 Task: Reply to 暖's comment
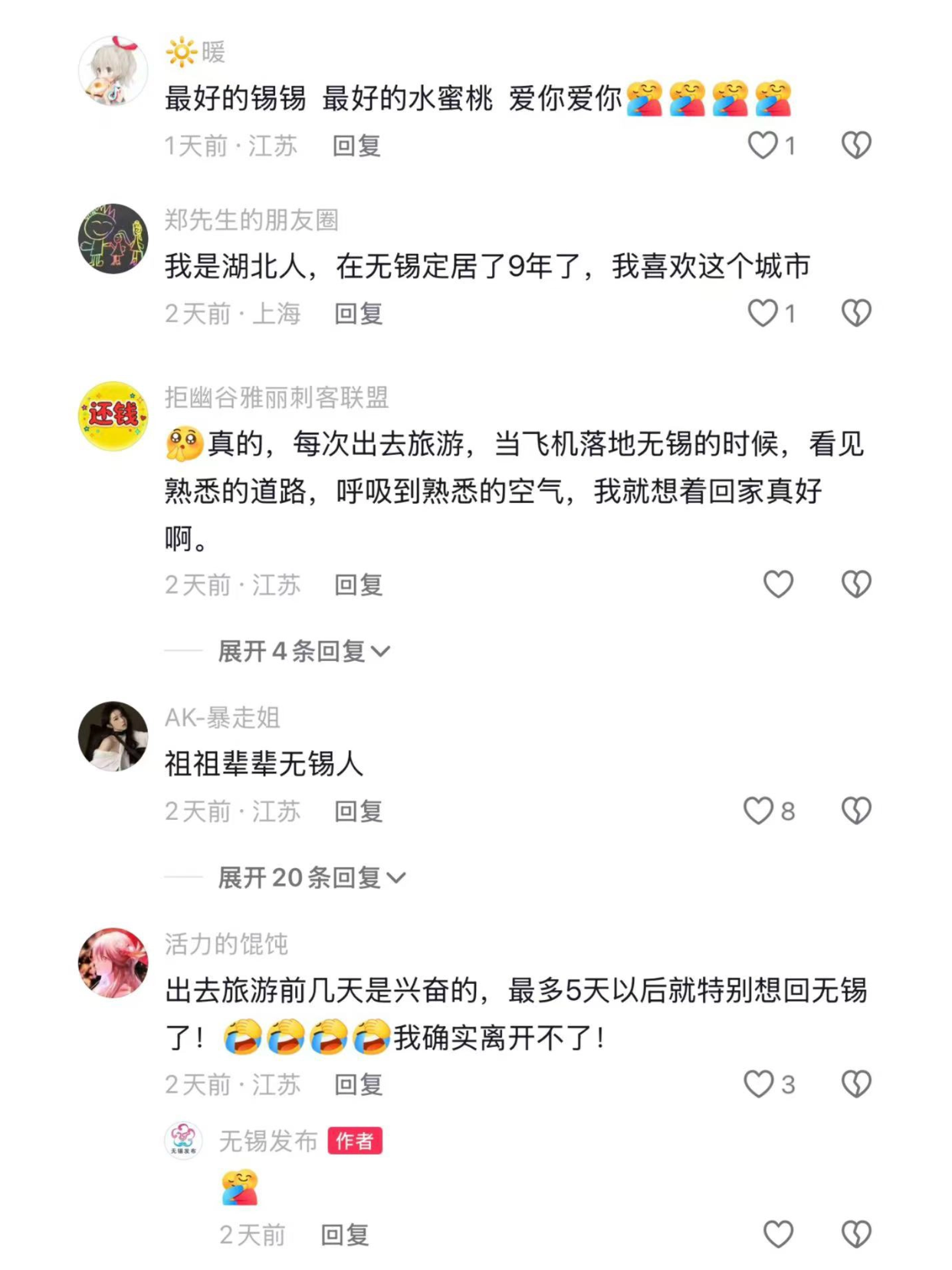pos(356,146)
